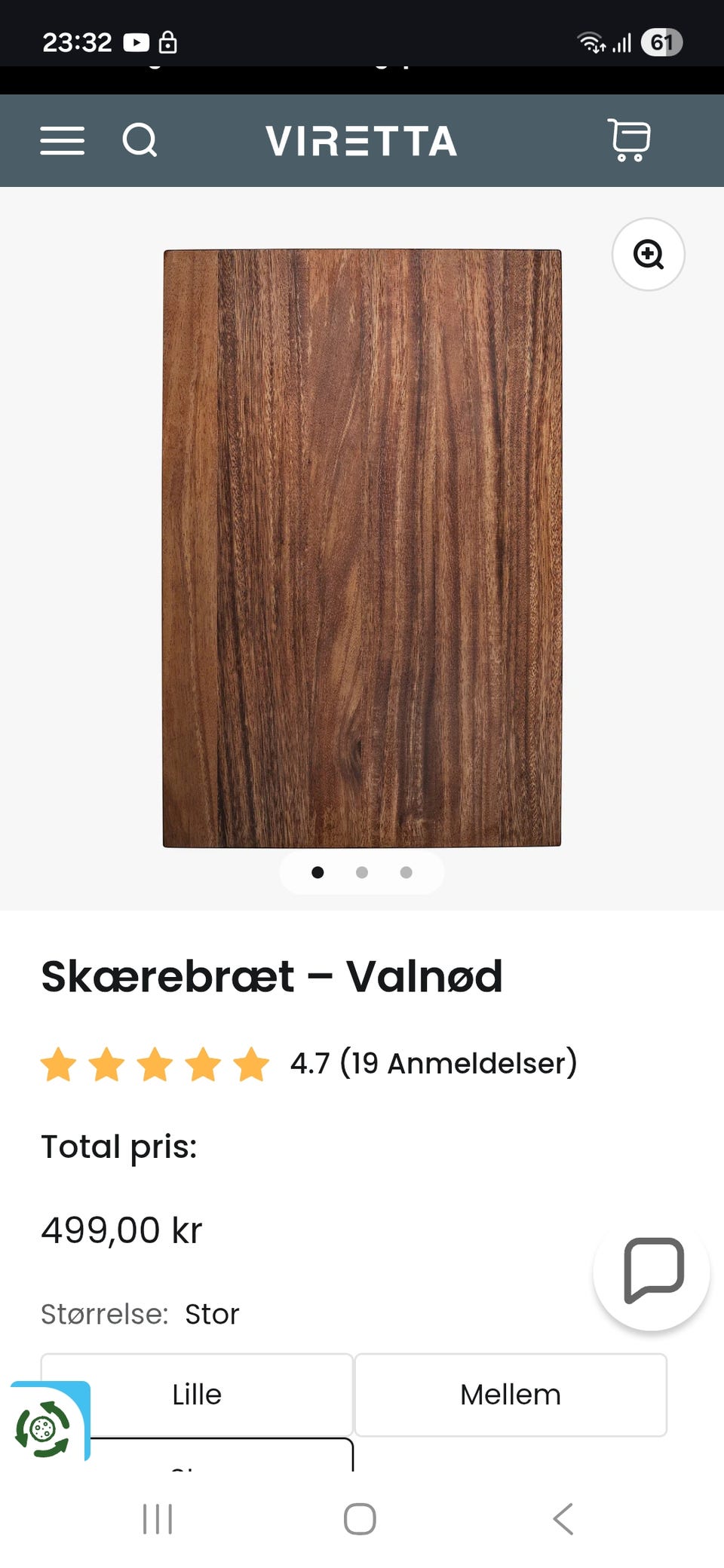Show the second product image dot
724x1568 pixels.
(362, 872)
